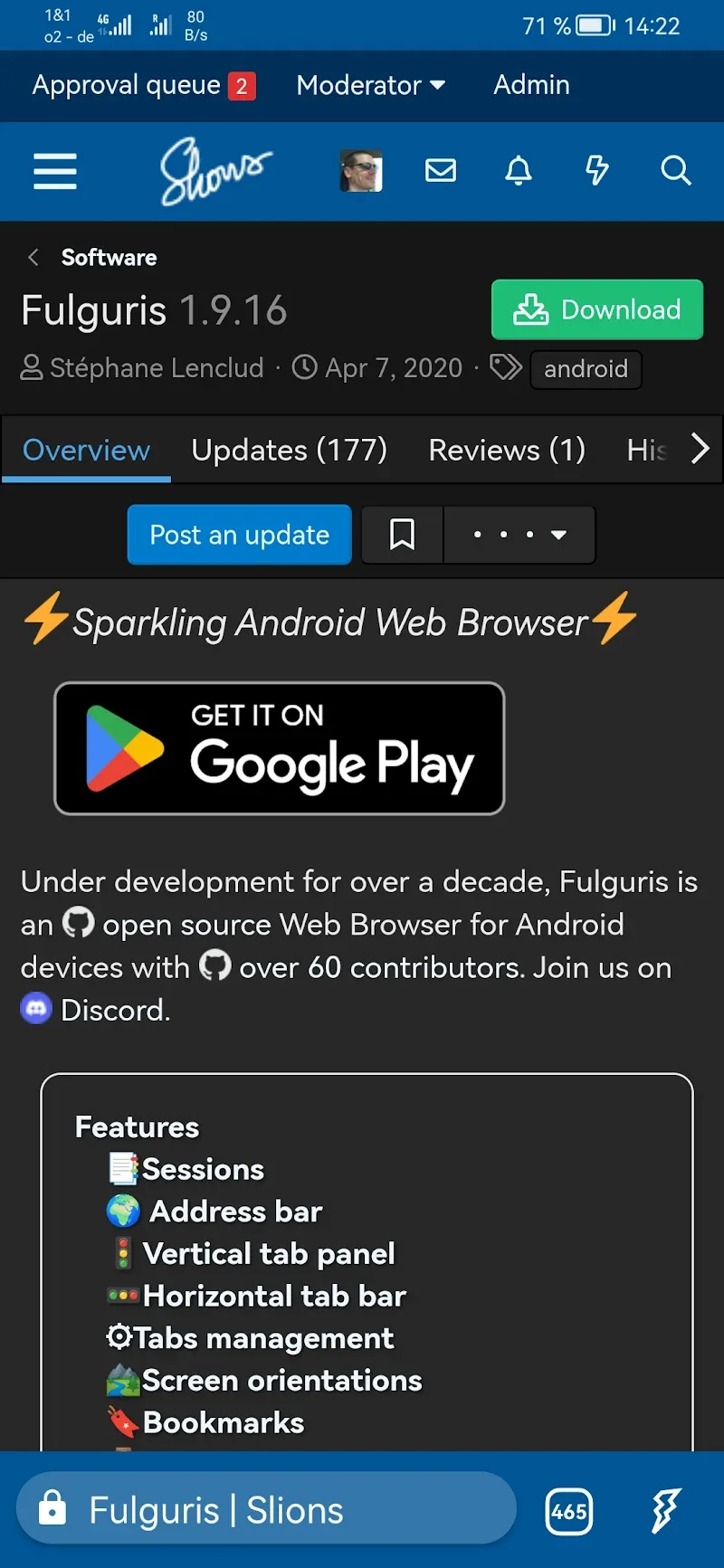The height and width of the screenshot is (1568, 724).
Task: Bookmark this resource
Action: [x=402, y=535]
